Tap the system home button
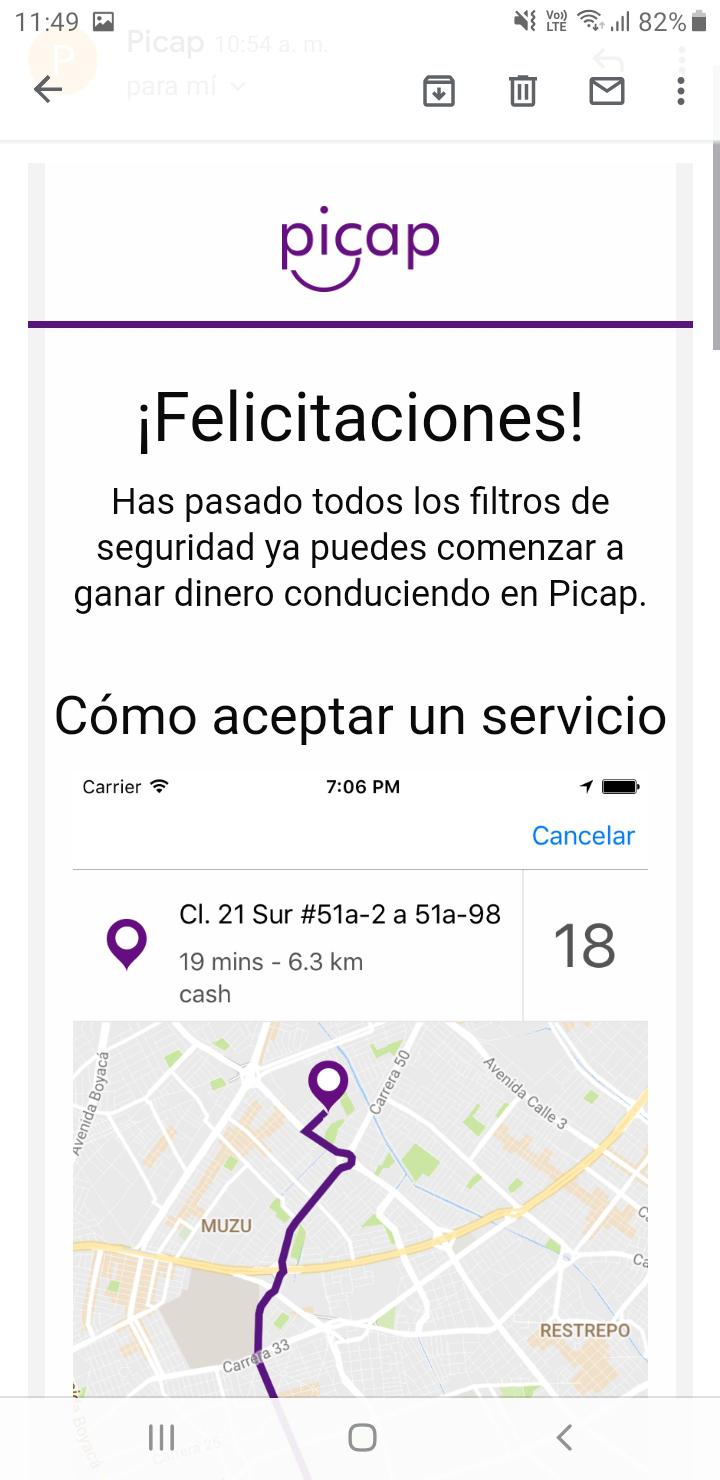This screenshot has height=1480, width=720. (362, 1437)
